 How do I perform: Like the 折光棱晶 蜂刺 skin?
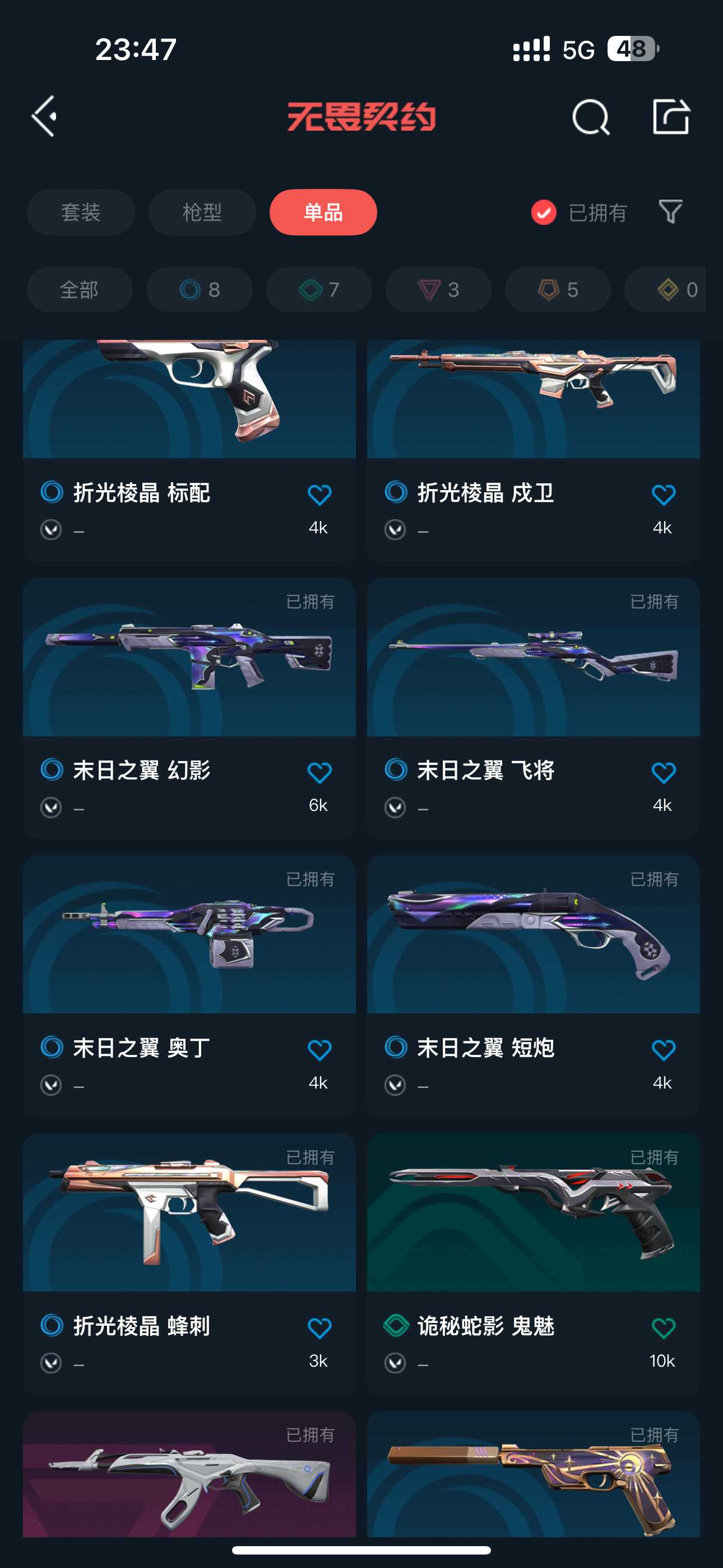pyautogui.click(x=319, y=1328)
